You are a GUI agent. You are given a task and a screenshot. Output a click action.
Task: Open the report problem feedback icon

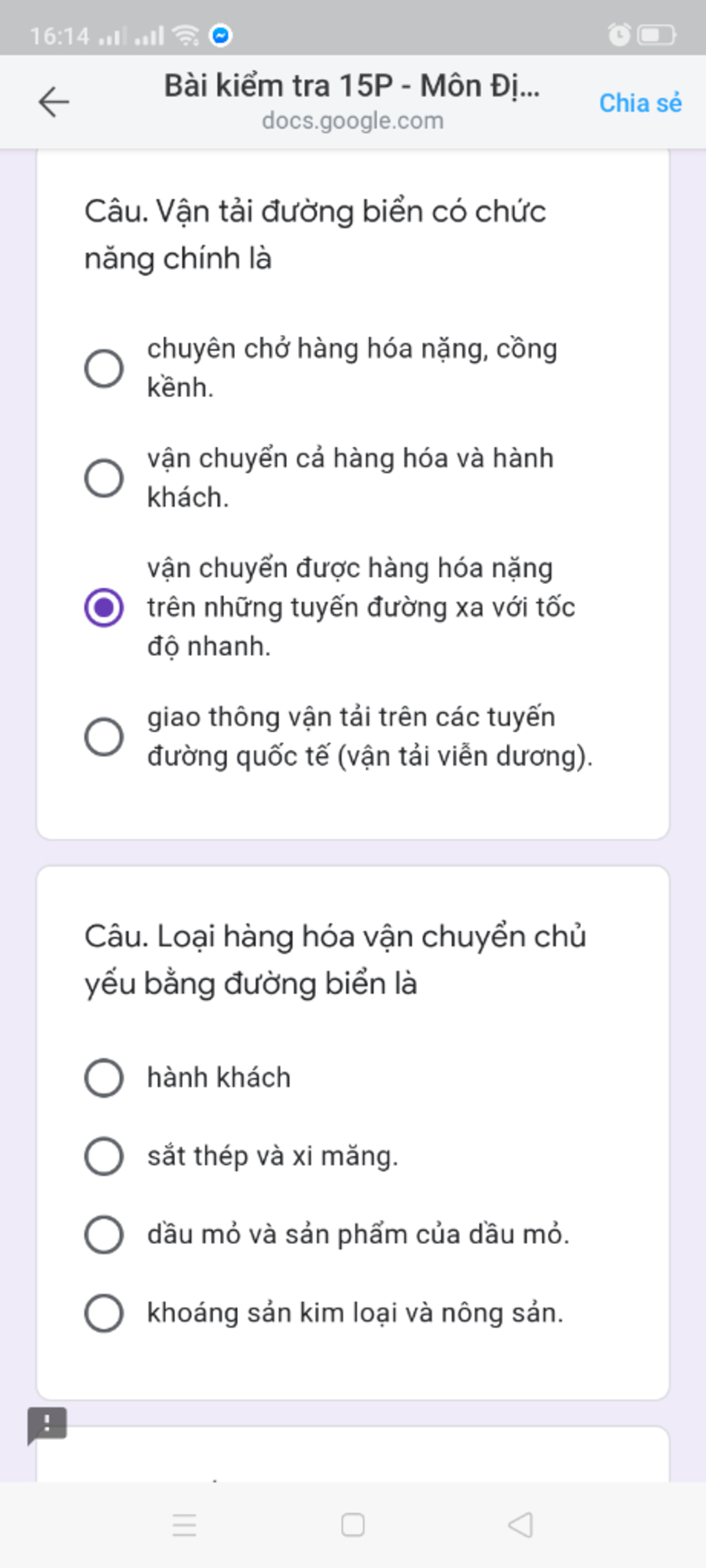47,1424
